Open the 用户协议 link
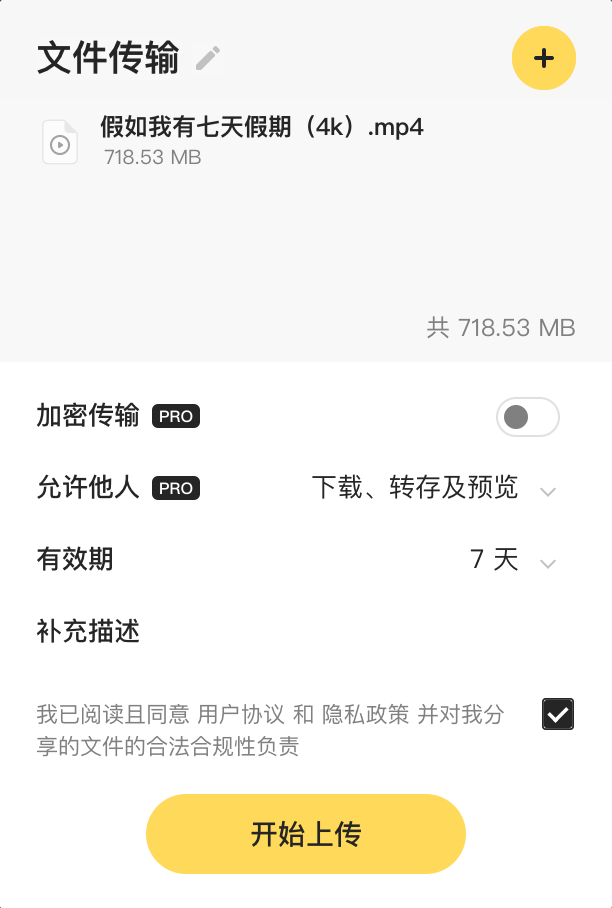This screenshot has height=908, width=612. [241, 715]
